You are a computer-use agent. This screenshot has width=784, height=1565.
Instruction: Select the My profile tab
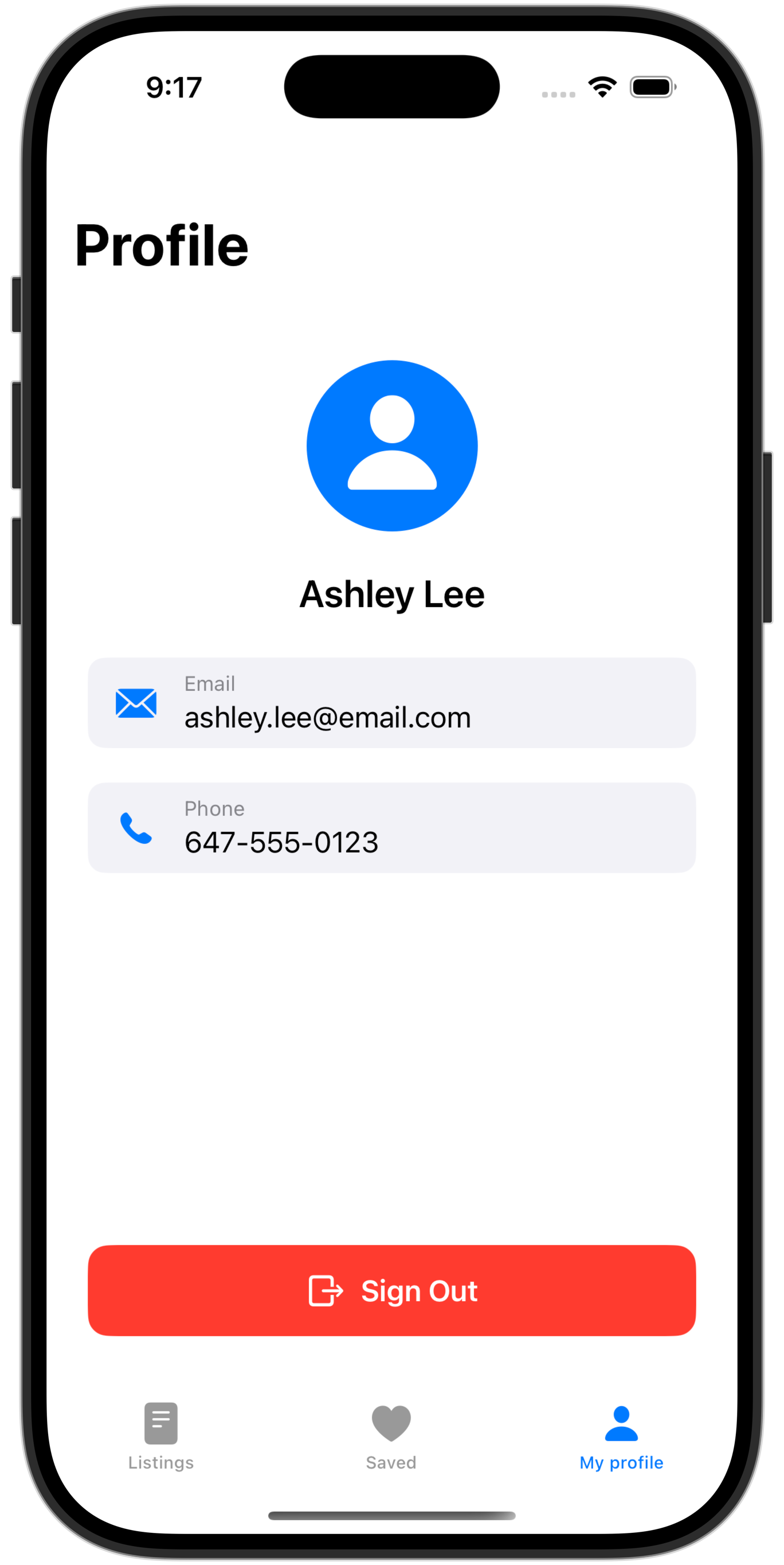[621, 1435]
